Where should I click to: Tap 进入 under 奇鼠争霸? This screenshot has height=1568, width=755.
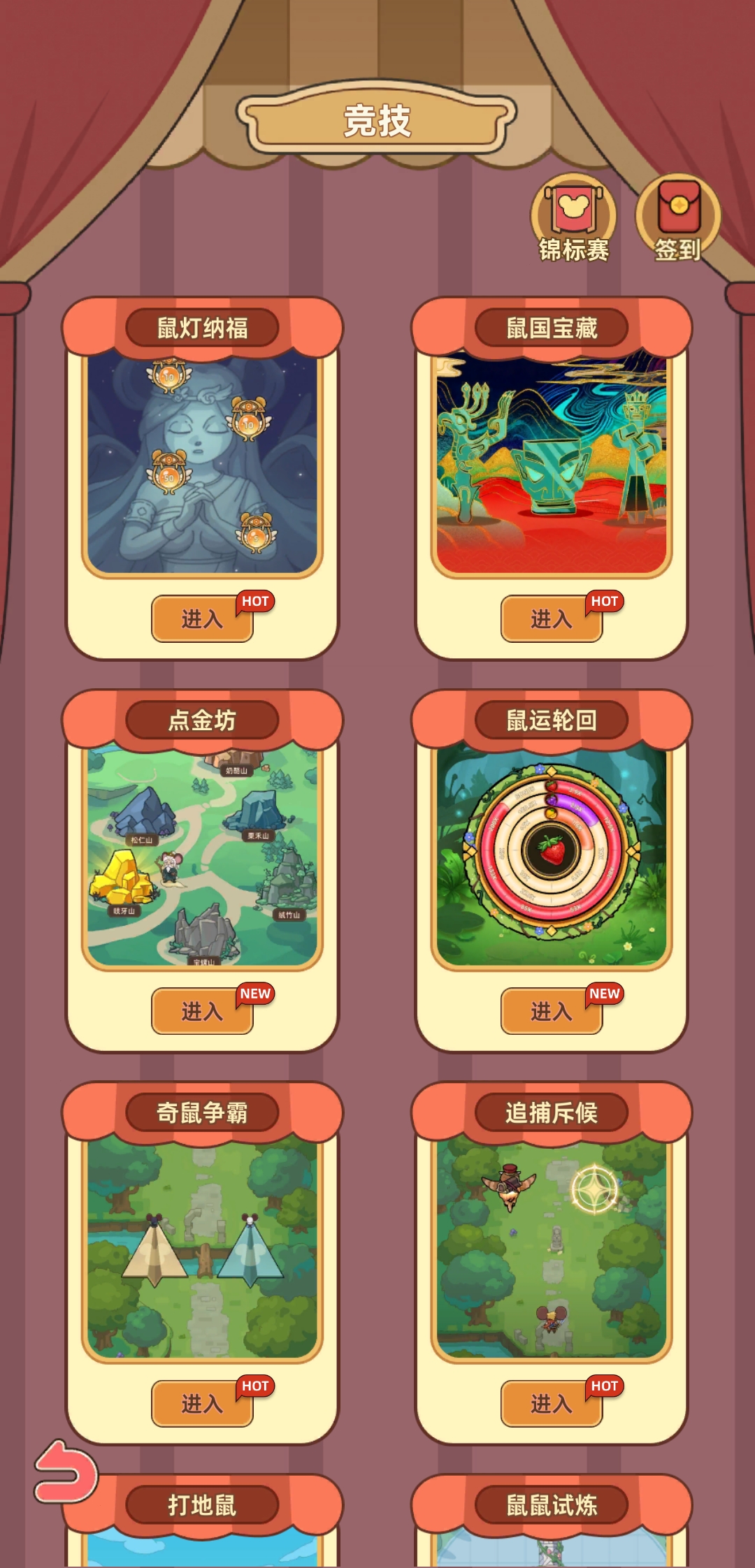coord(202,1403)
